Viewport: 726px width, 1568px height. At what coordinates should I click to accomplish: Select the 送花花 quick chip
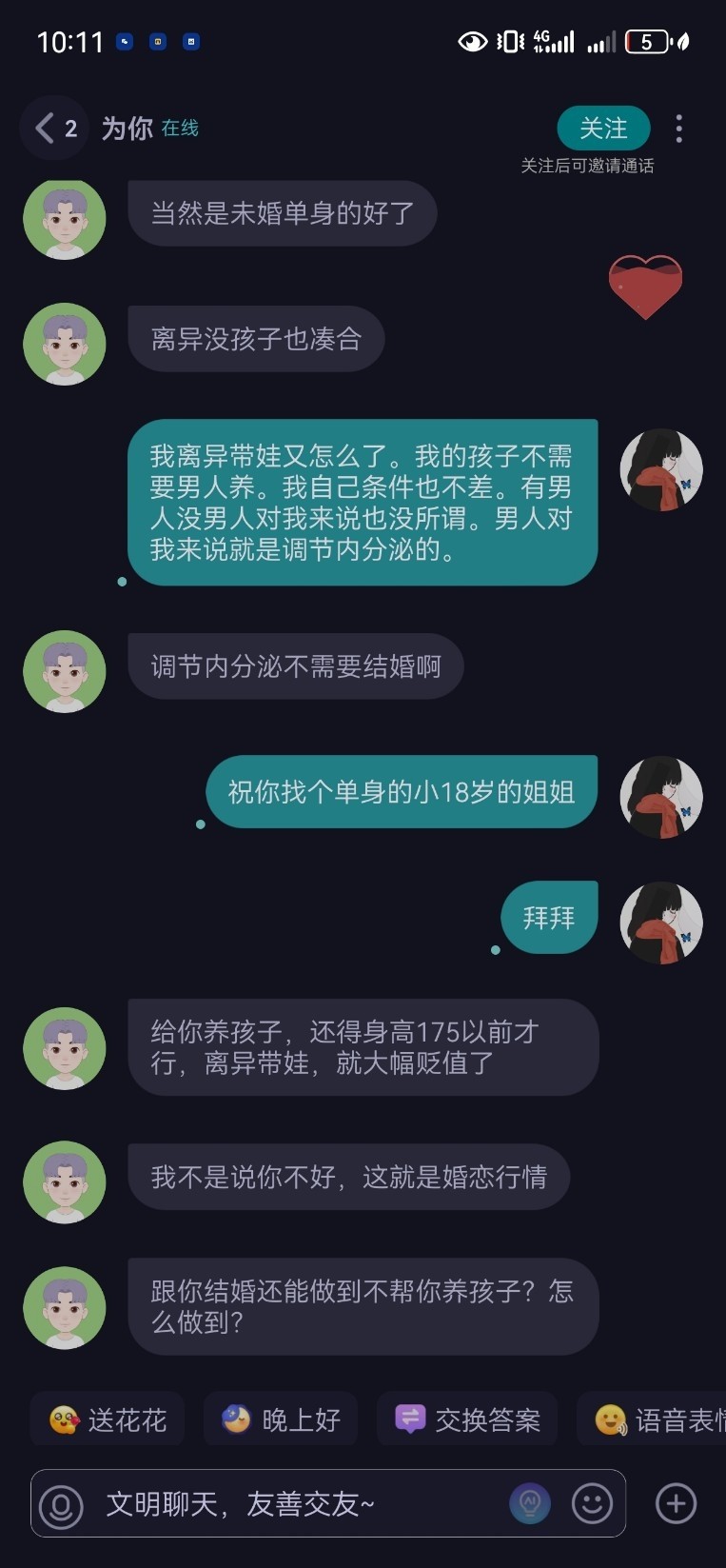108,1419
